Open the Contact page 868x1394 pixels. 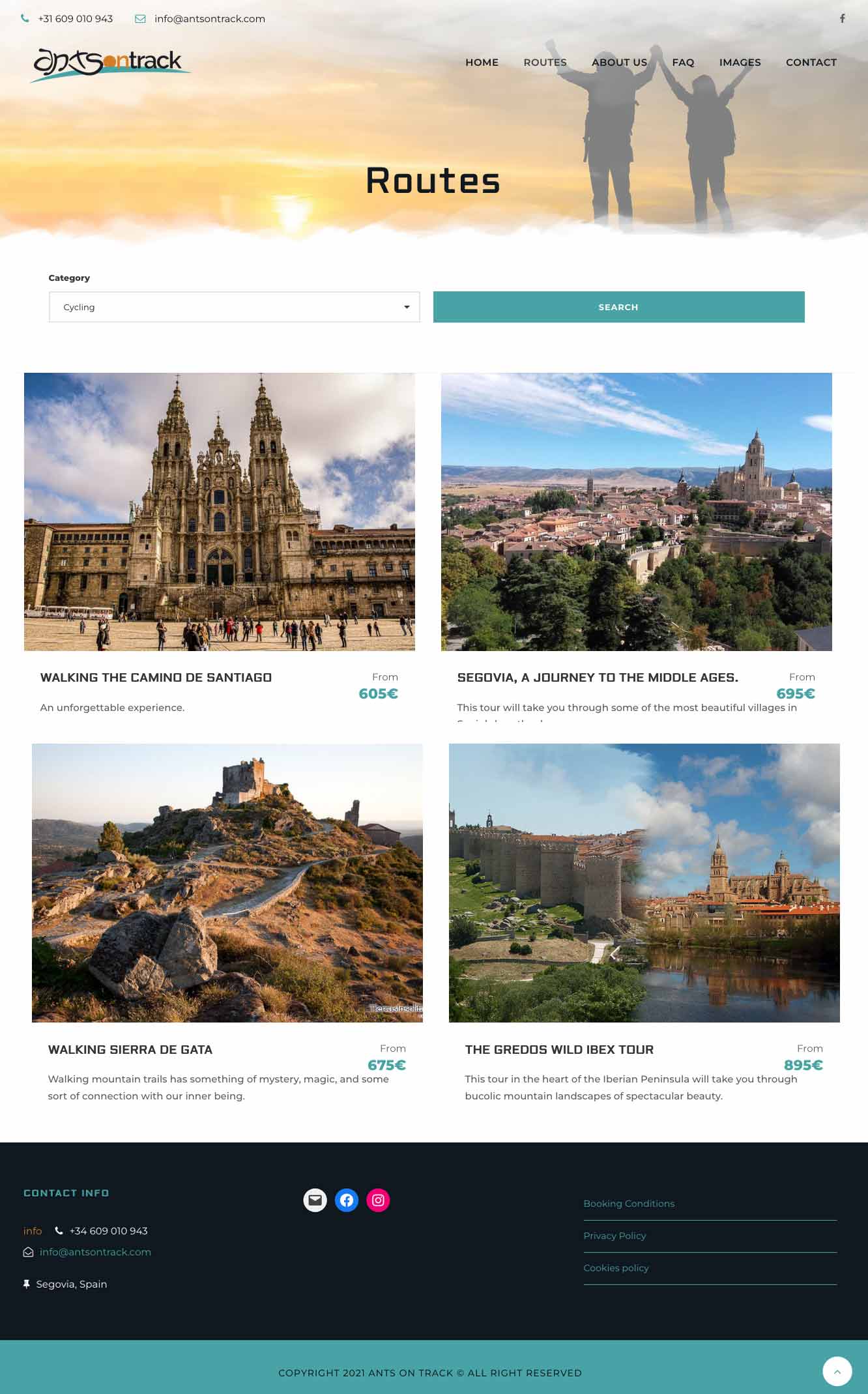click(x=811, y=63)
